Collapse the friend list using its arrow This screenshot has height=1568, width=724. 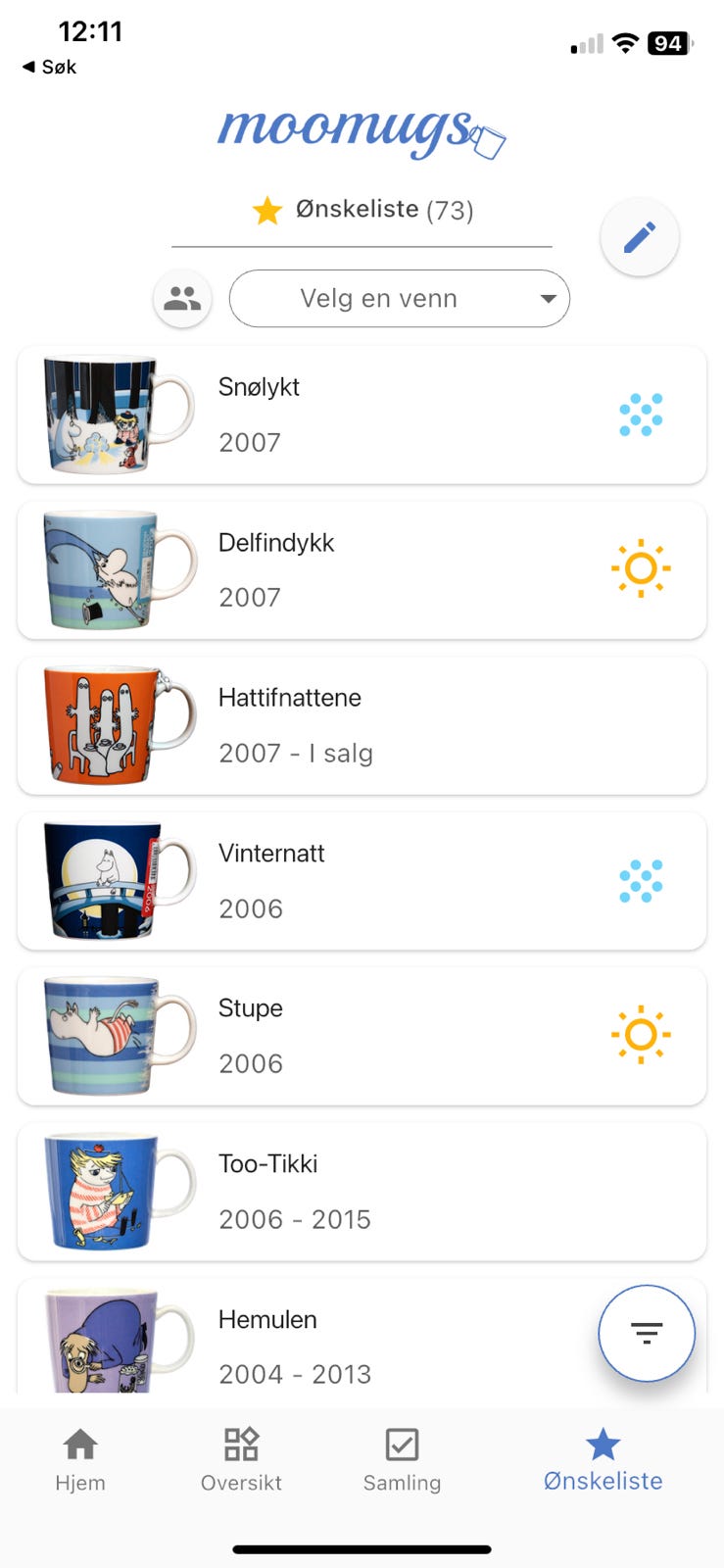coord(549,299)
